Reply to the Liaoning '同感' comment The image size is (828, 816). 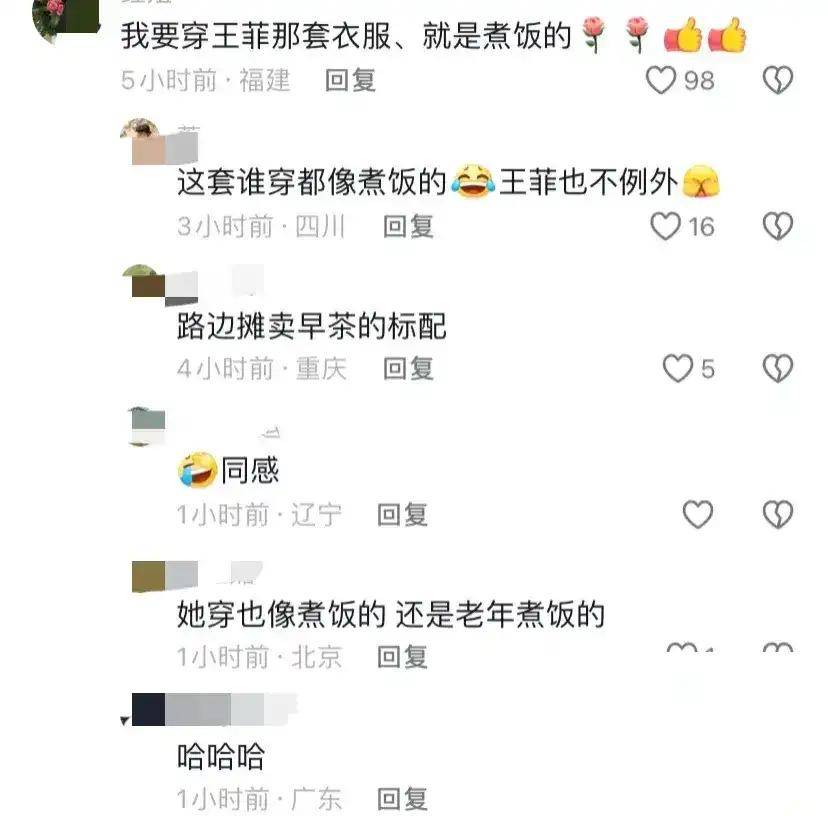pos(402,515)
